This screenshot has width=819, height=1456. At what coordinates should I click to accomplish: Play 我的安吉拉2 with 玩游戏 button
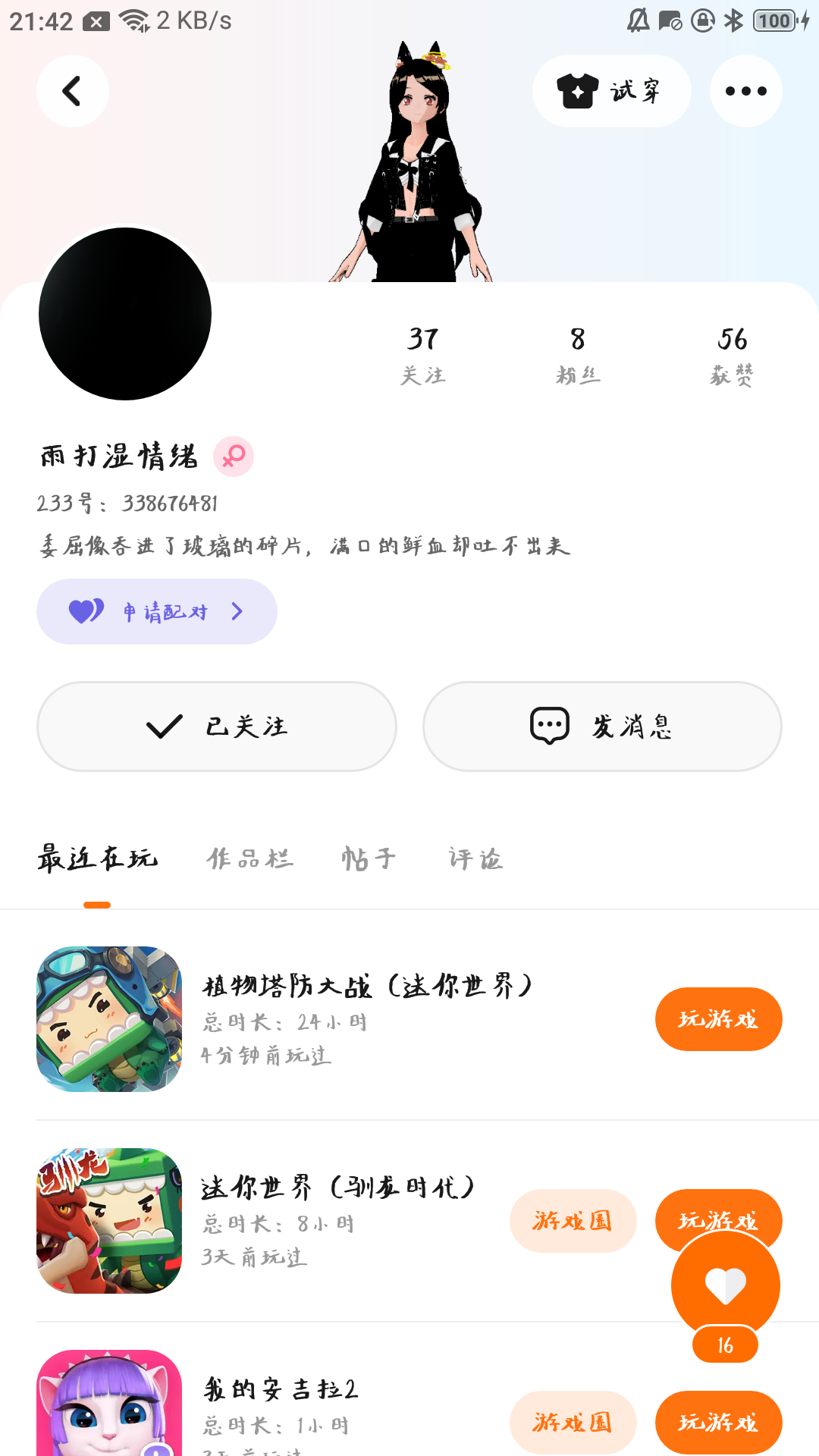click(718, 1422)
